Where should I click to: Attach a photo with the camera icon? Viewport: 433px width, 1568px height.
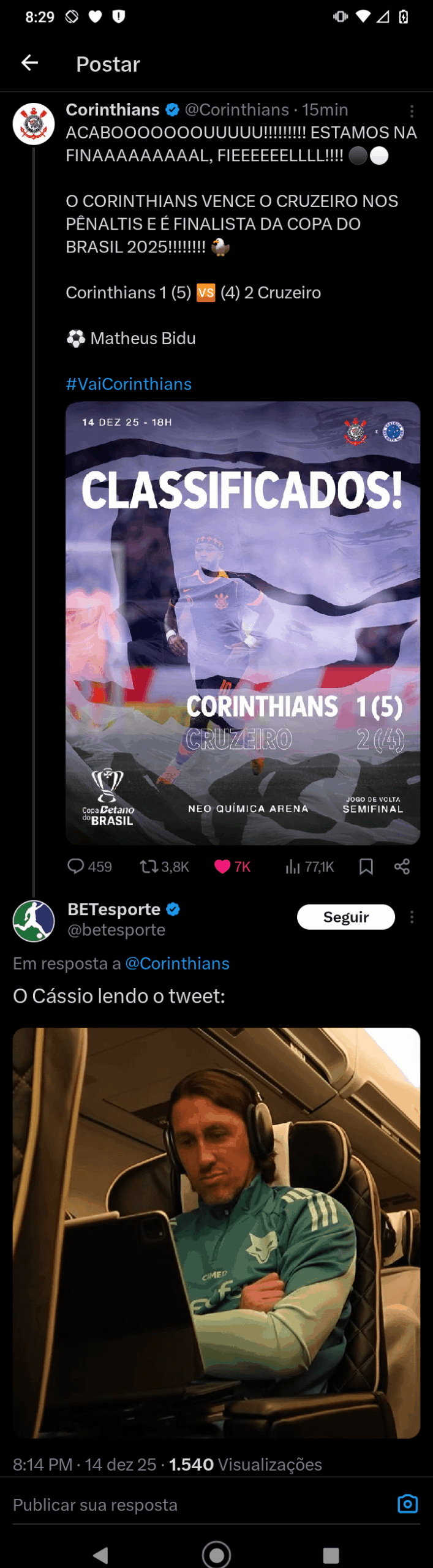pyautogui.click(x=407, y=1504)
